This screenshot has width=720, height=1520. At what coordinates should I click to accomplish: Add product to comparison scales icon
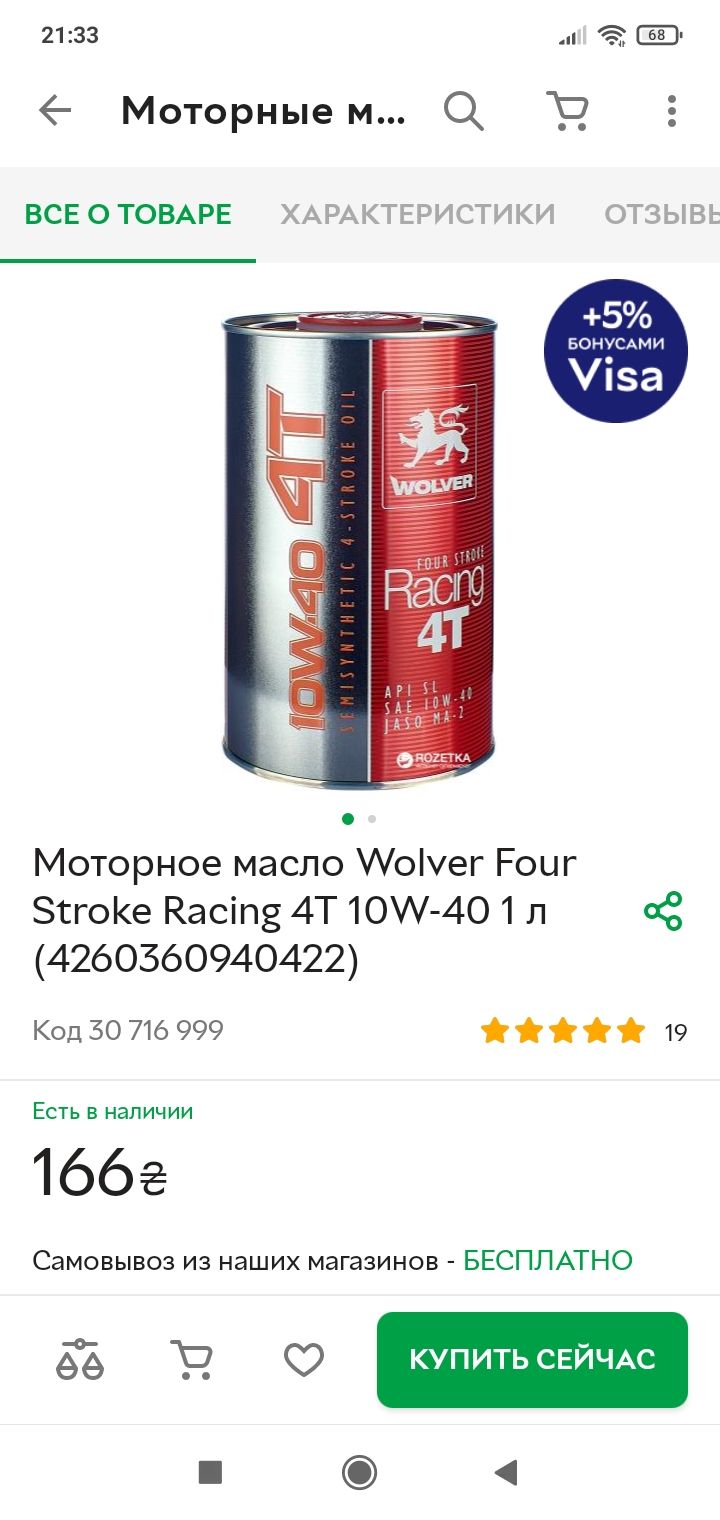[80, 1360]
